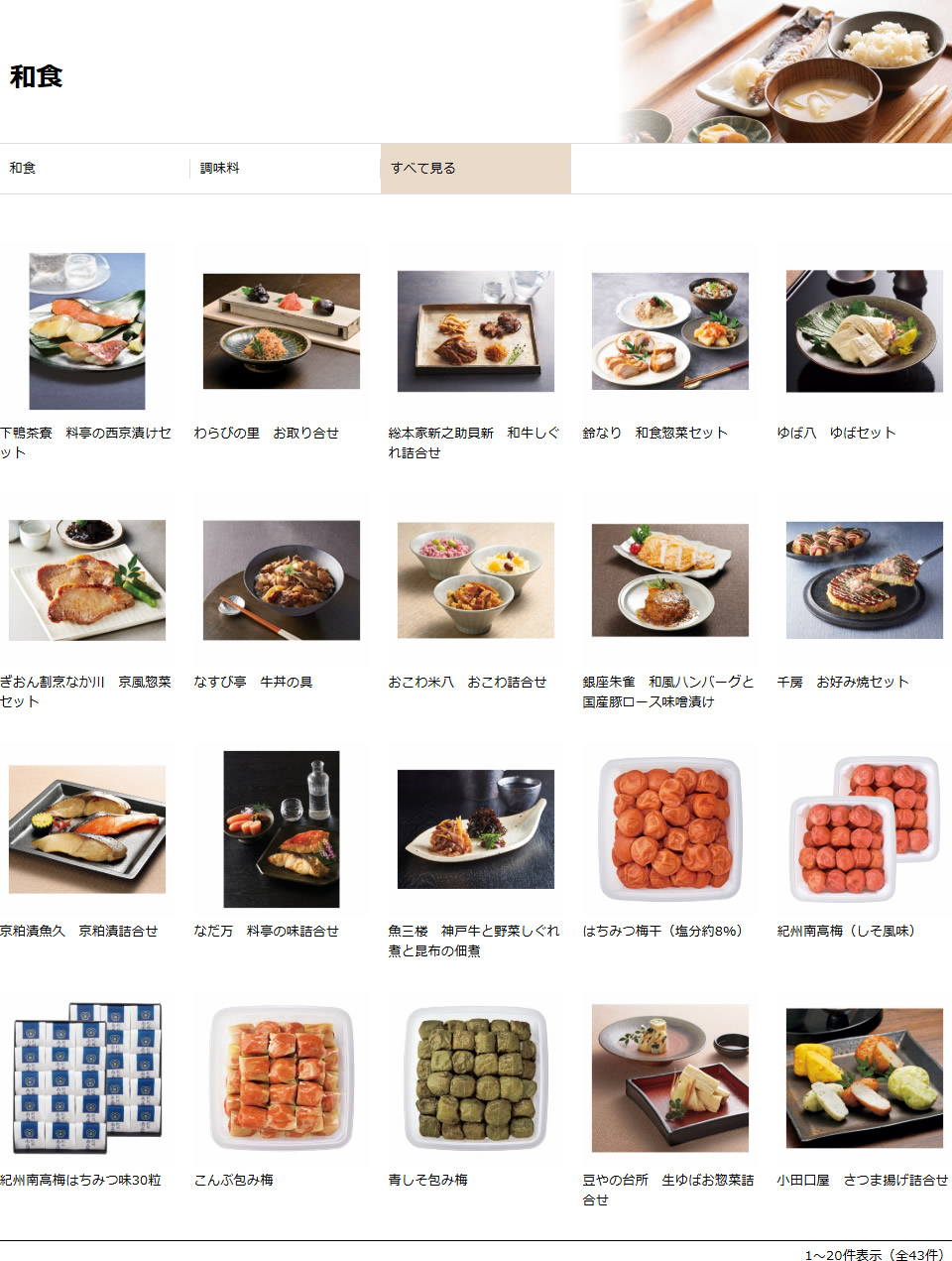Open 京粕漬魚久 京粕漬詰合せ product

(x=87, y=829)
